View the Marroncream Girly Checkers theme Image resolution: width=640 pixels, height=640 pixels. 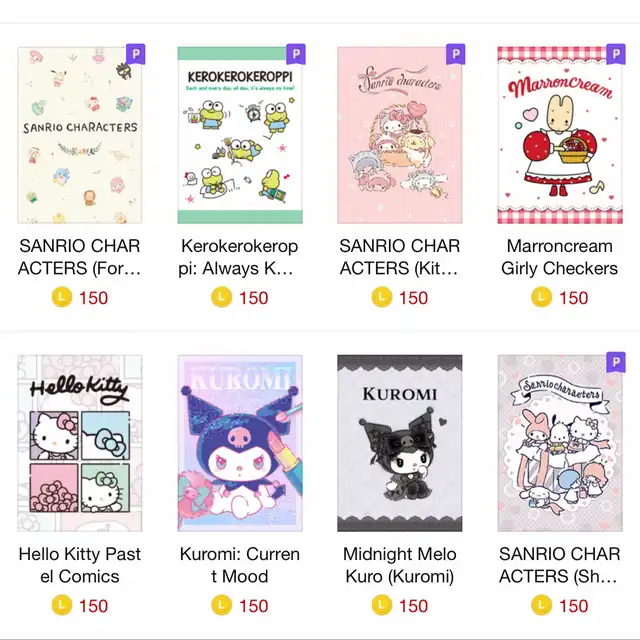(x=559, y=135)
